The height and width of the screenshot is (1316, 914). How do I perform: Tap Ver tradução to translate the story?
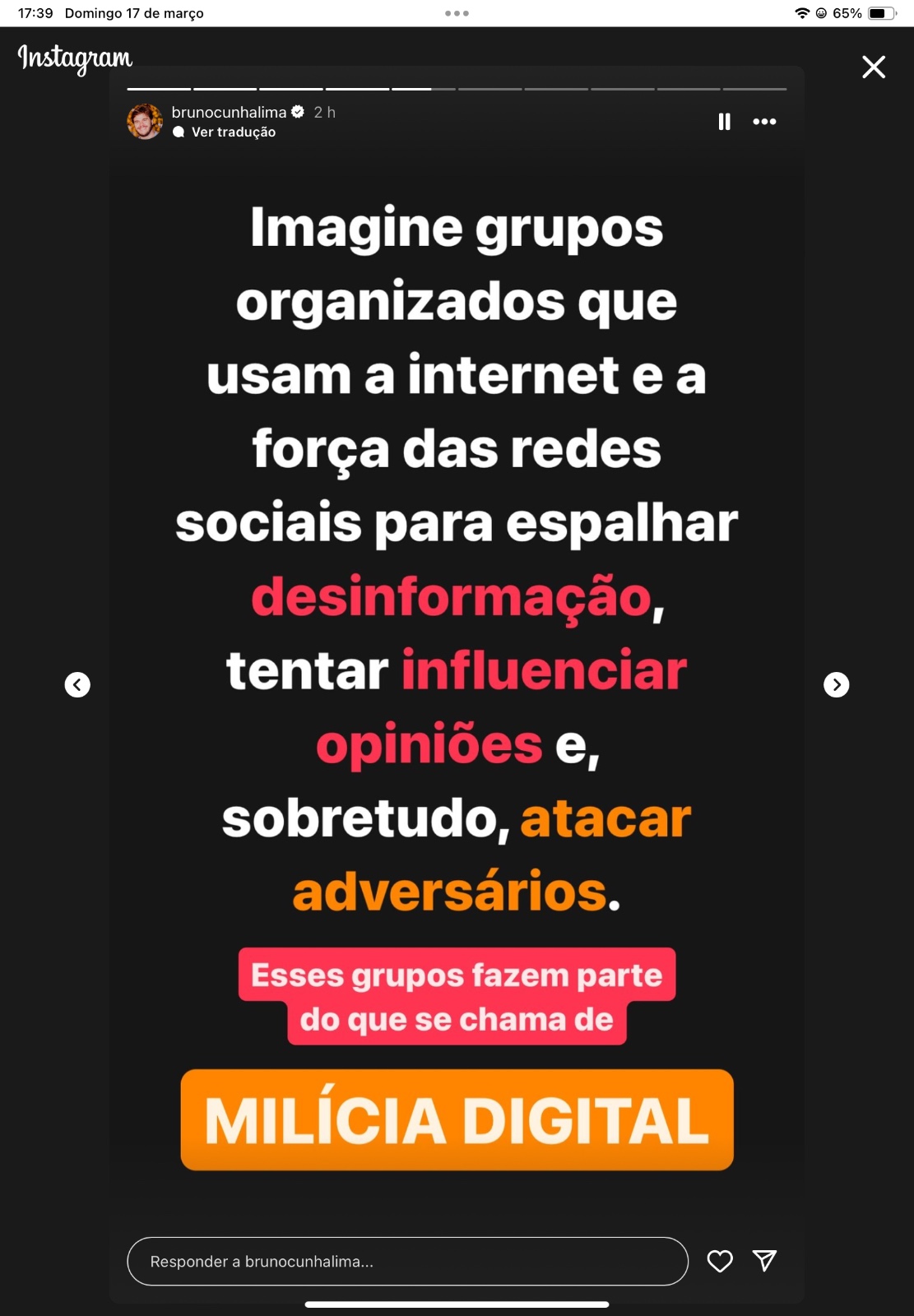coord(233,132)
